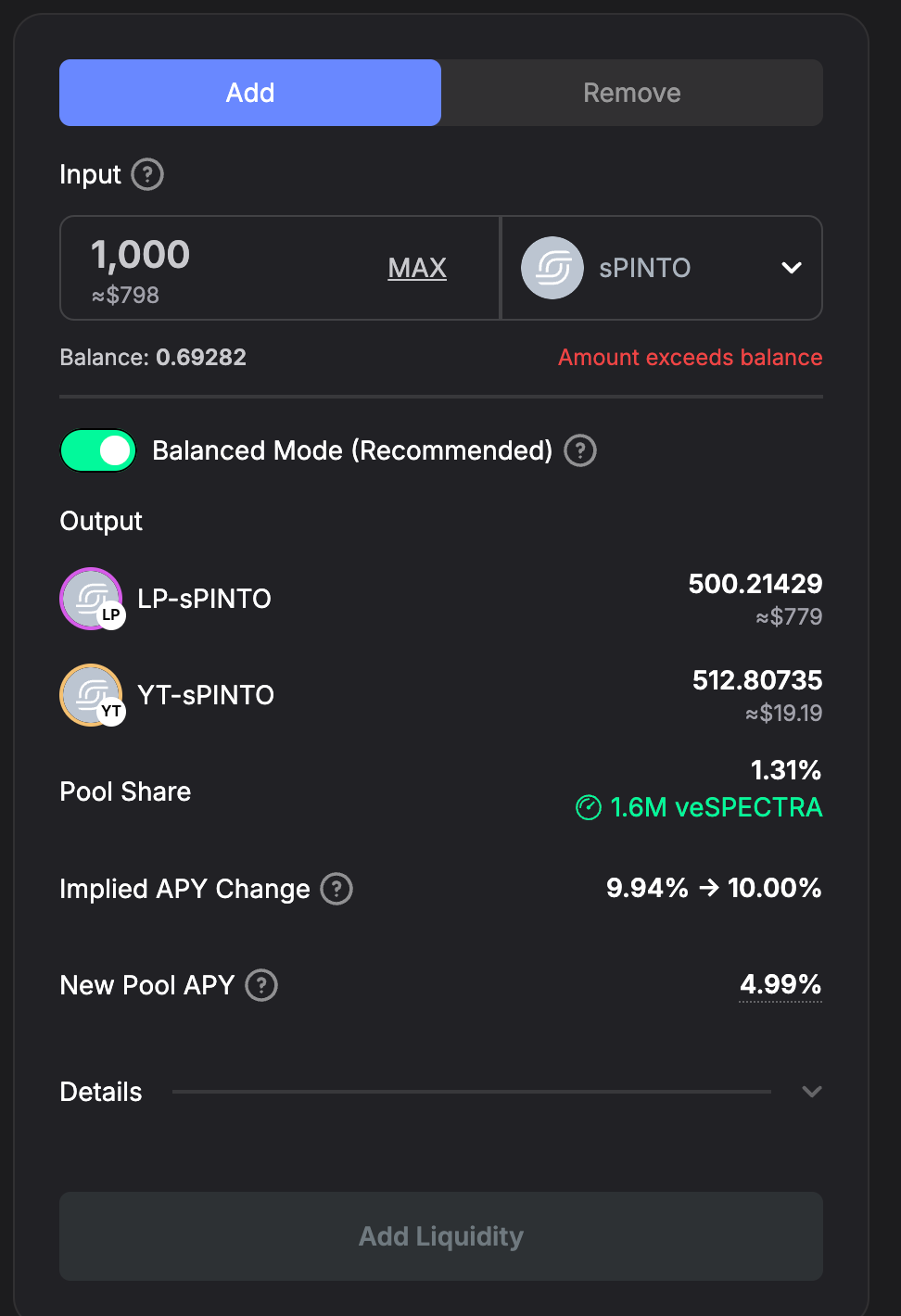The image size is (901, 1316).
Task: Switch to the Remove tab
Action: [631, 93]
